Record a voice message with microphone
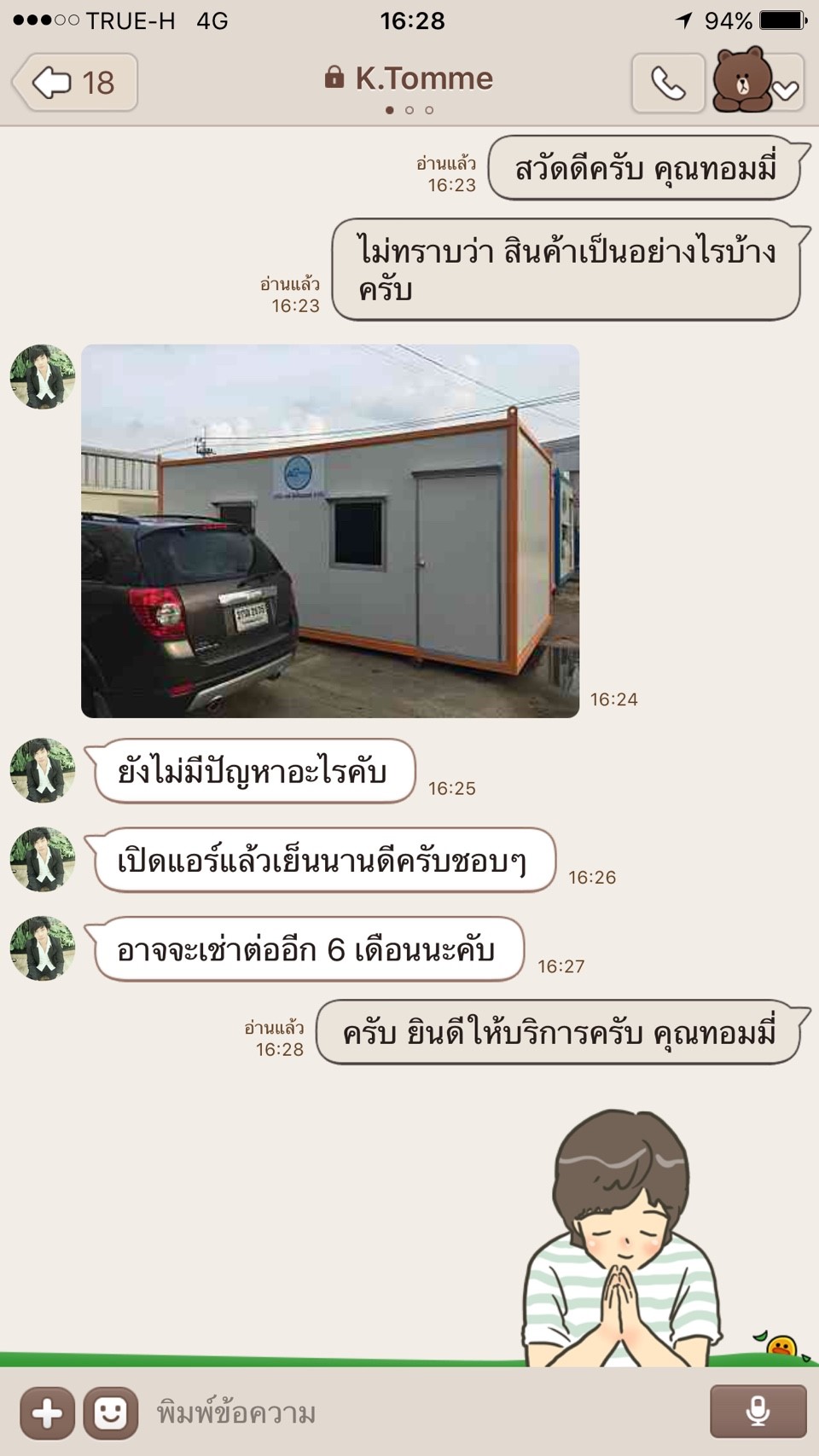 click(x=758, y=1412)
